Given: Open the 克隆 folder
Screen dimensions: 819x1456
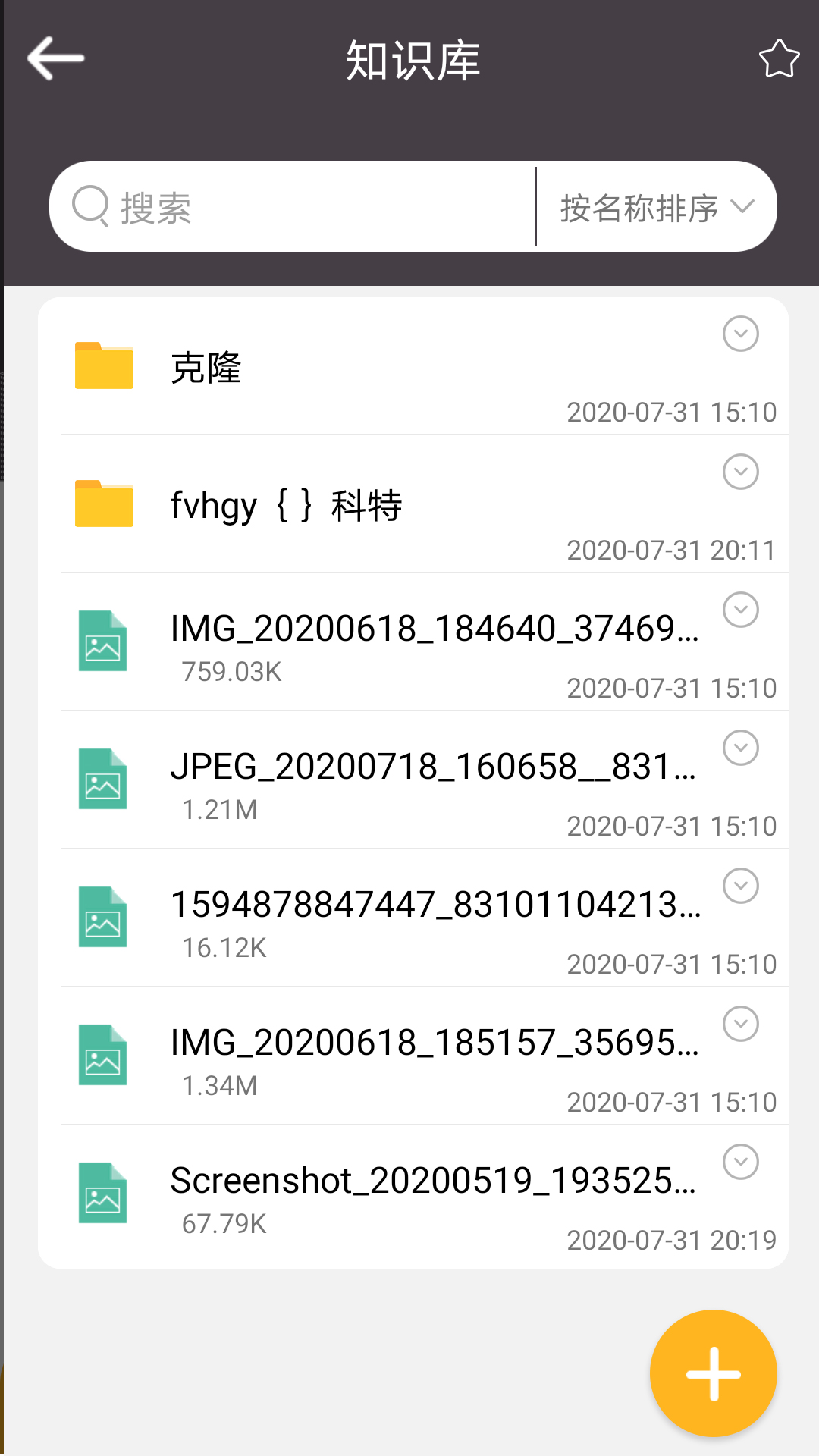Looking at the screenshot, I should (x=413, y=366).
